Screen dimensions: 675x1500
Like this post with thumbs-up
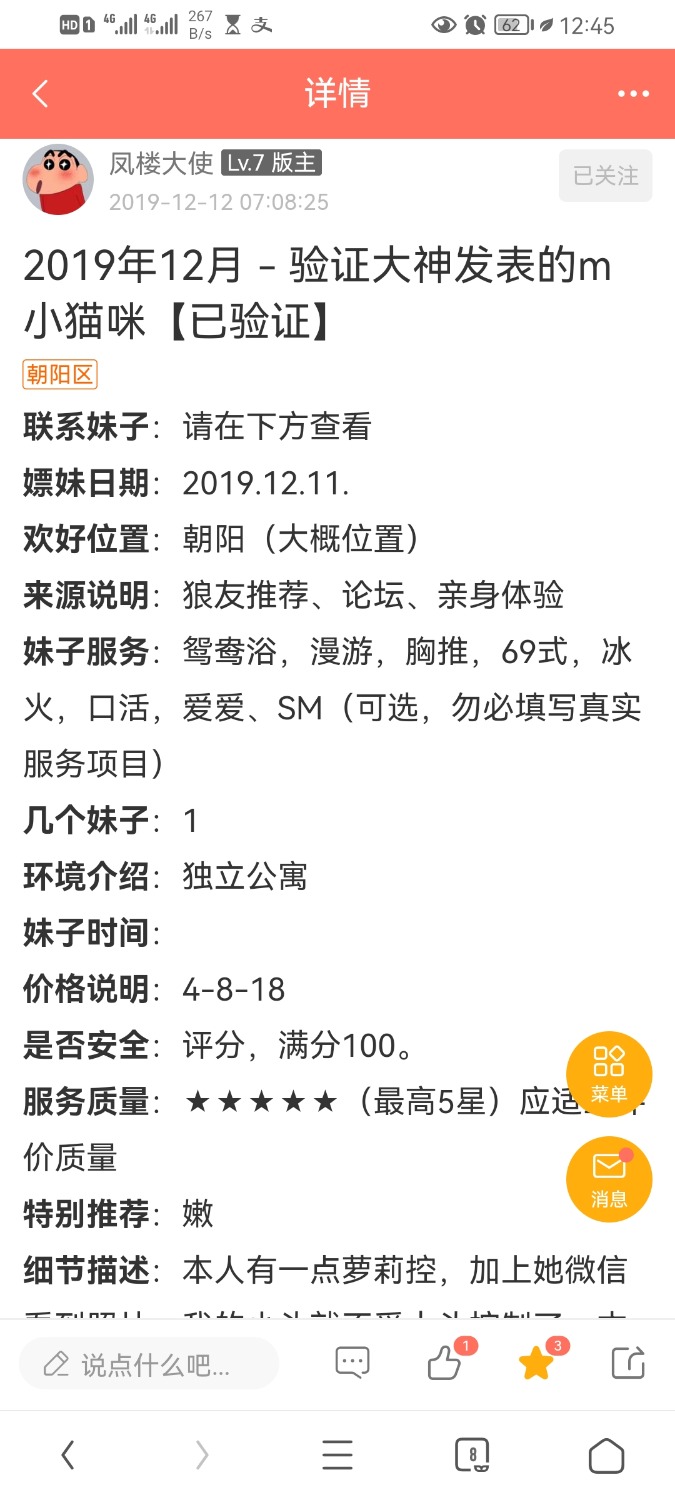pyautogui.click(x=444, y=1363)
